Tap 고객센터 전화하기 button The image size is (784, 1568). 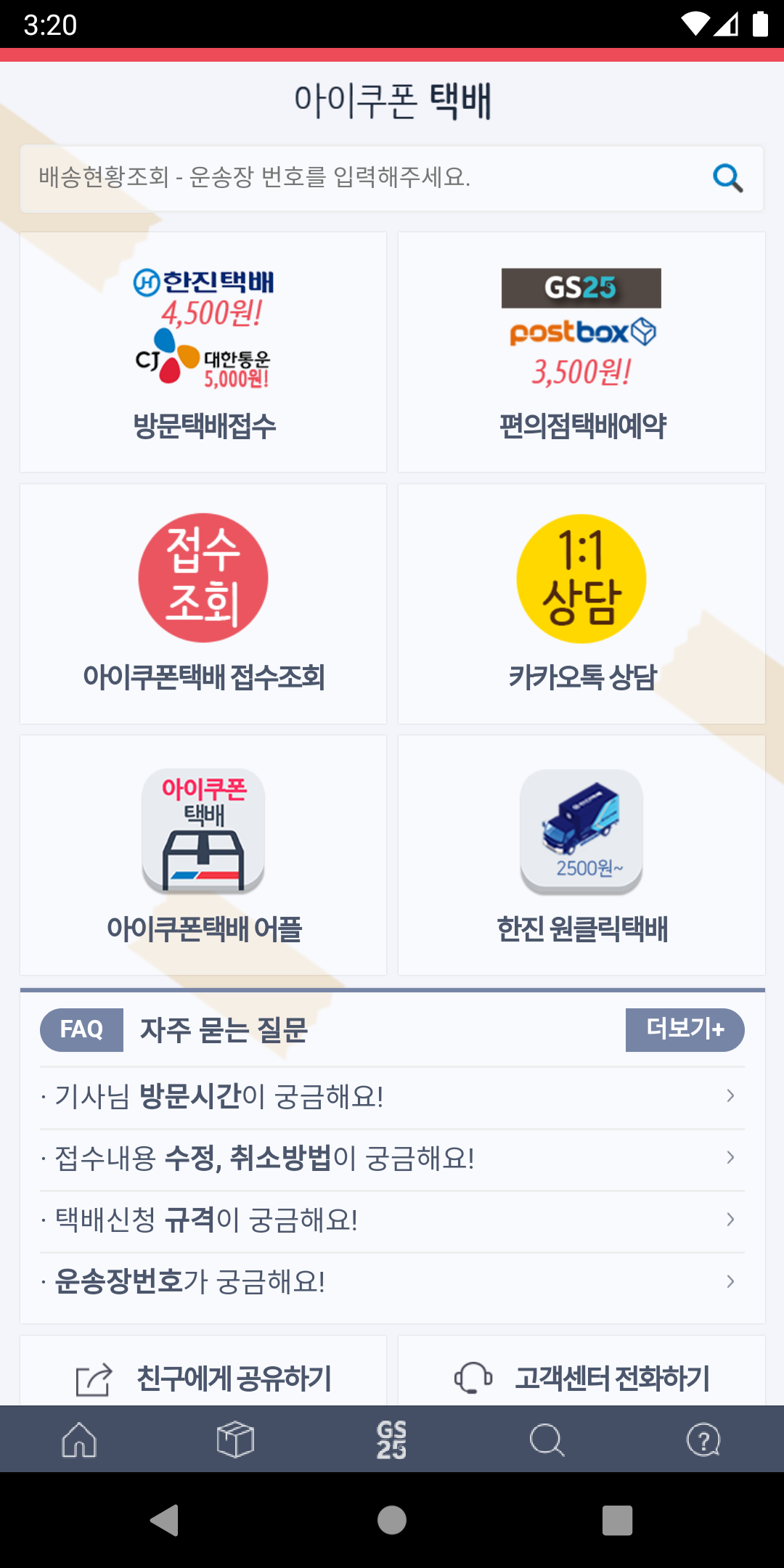(581, 1378)
